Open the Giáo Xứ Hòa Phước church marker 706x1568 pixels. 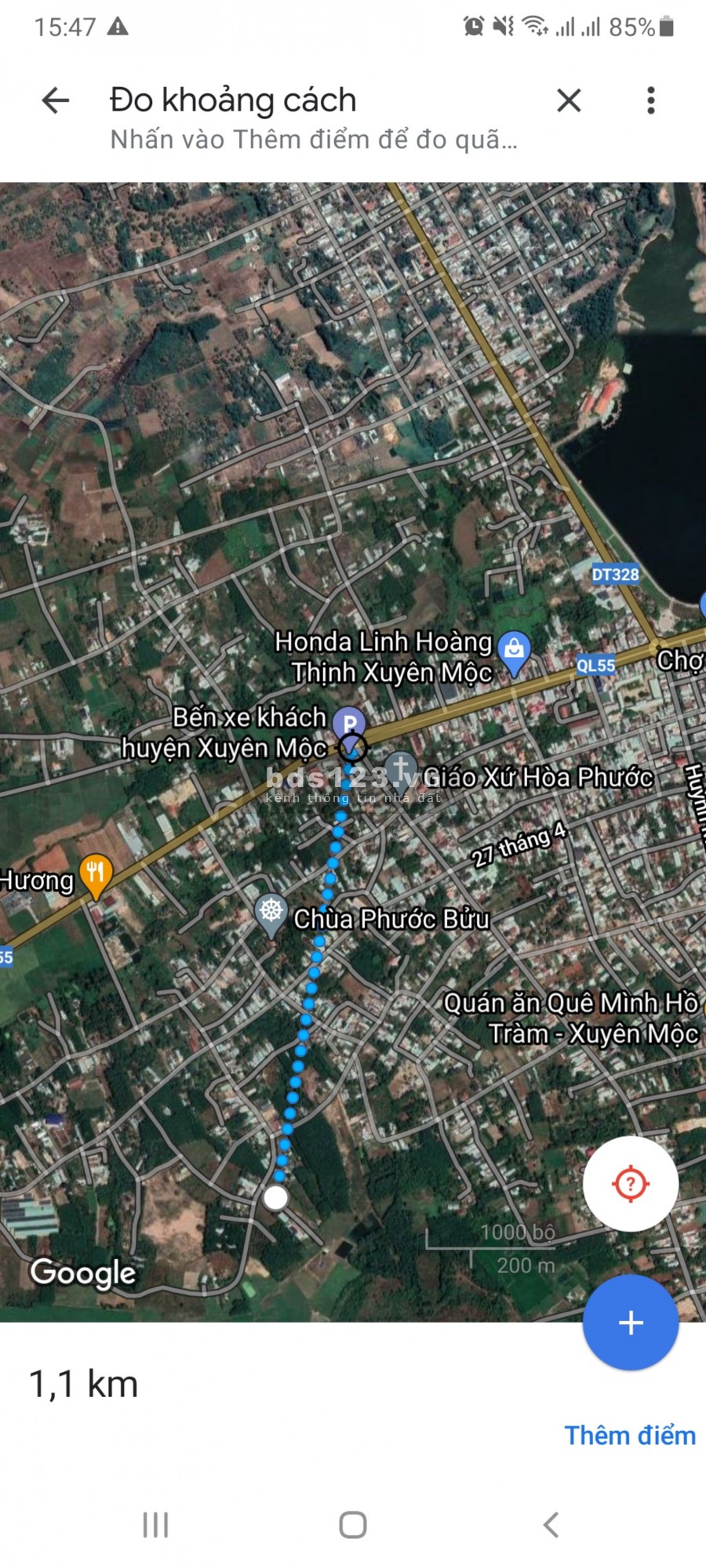(401, 768)
